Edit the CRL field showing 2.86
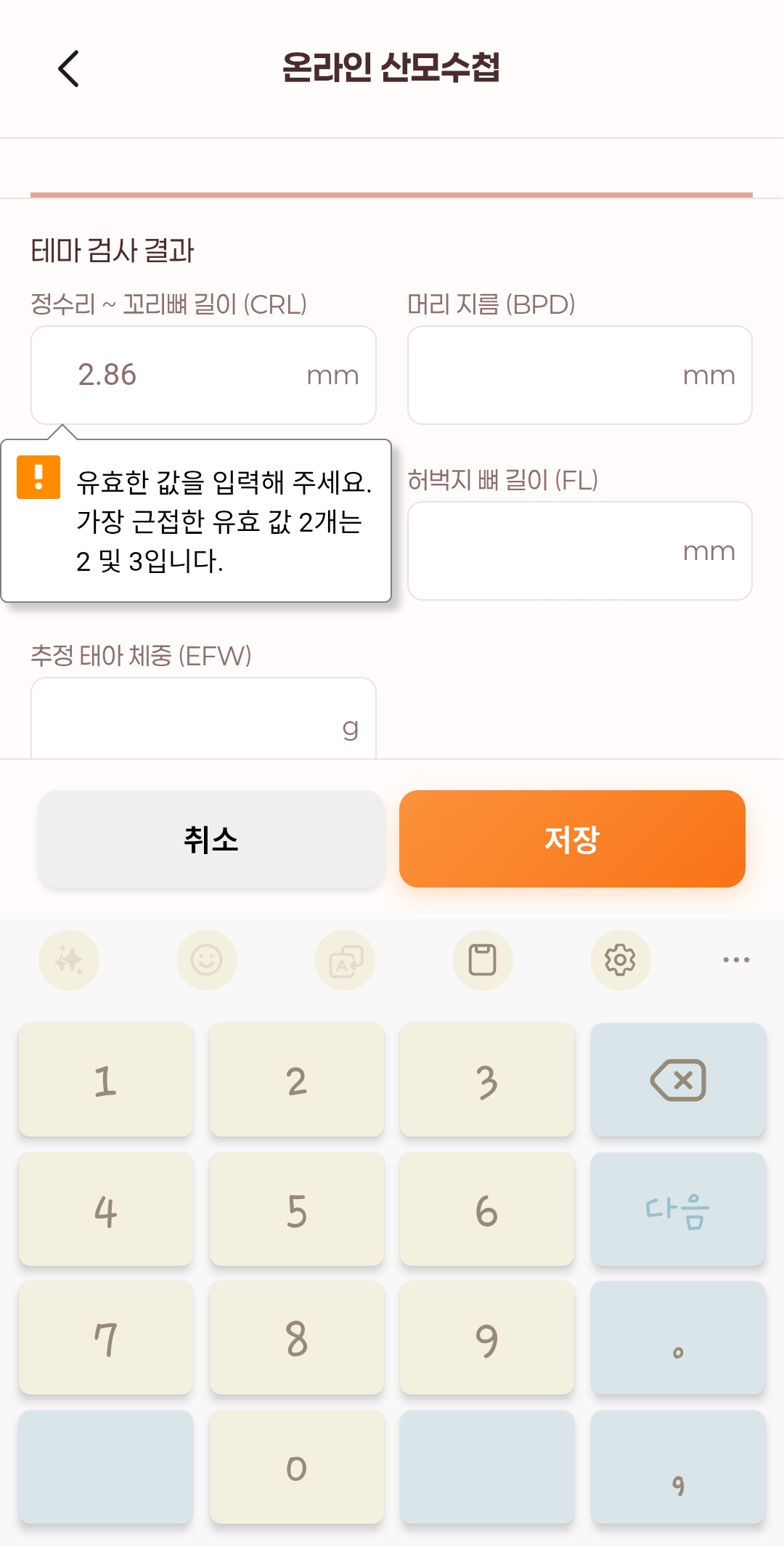784x1547 pixels. tap(189, 375)
